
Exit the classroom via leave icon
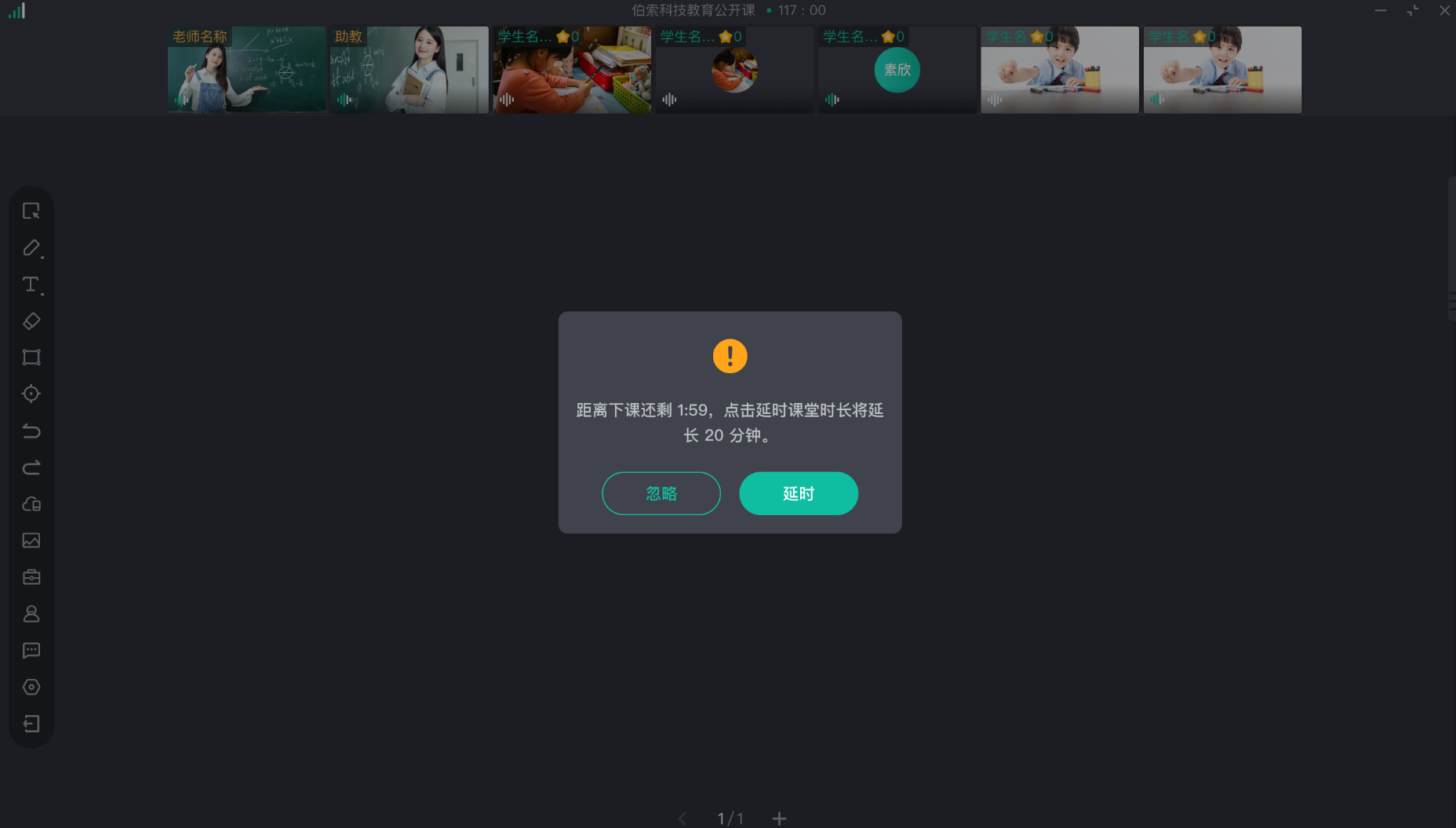(31, 724)
